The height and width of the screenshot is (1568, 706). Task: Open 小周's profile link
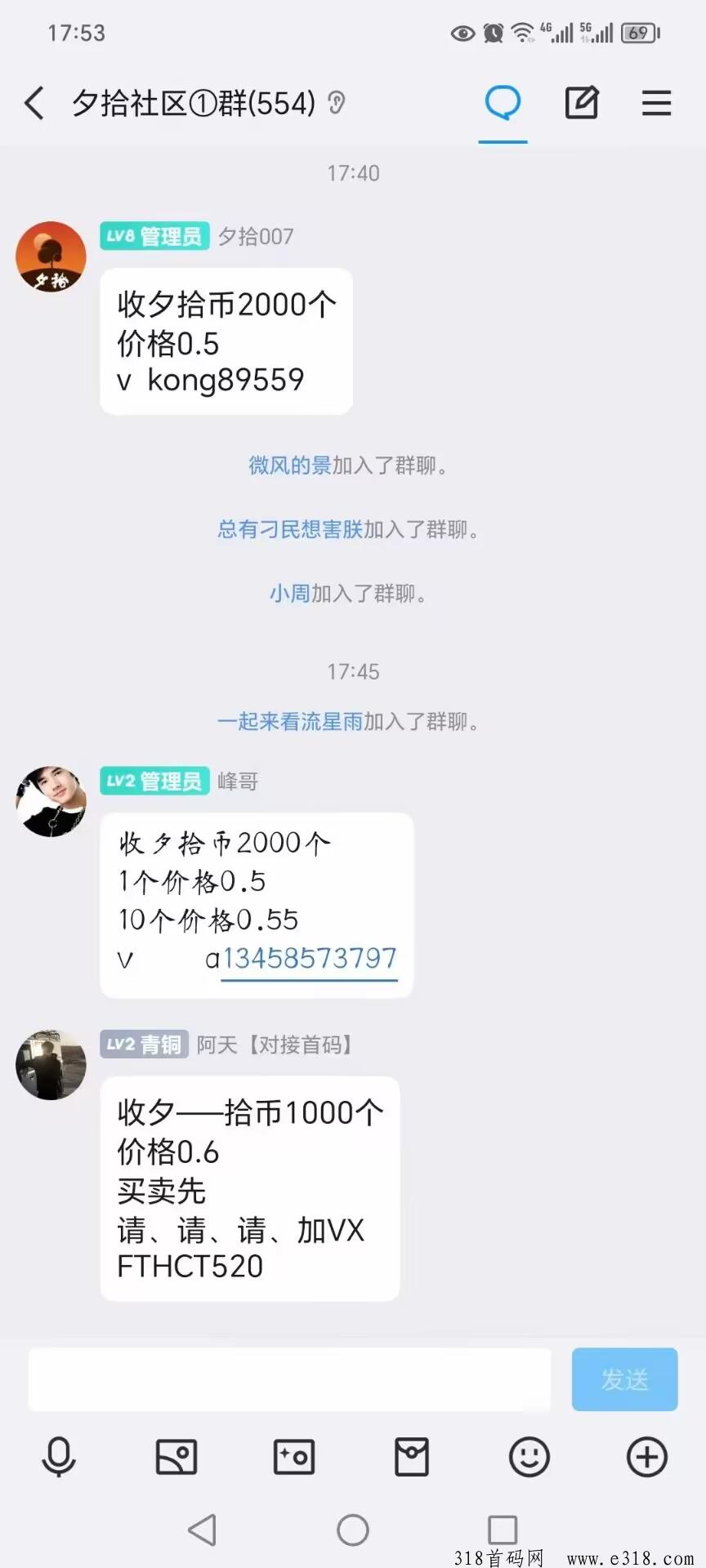[x=289, y=593]
